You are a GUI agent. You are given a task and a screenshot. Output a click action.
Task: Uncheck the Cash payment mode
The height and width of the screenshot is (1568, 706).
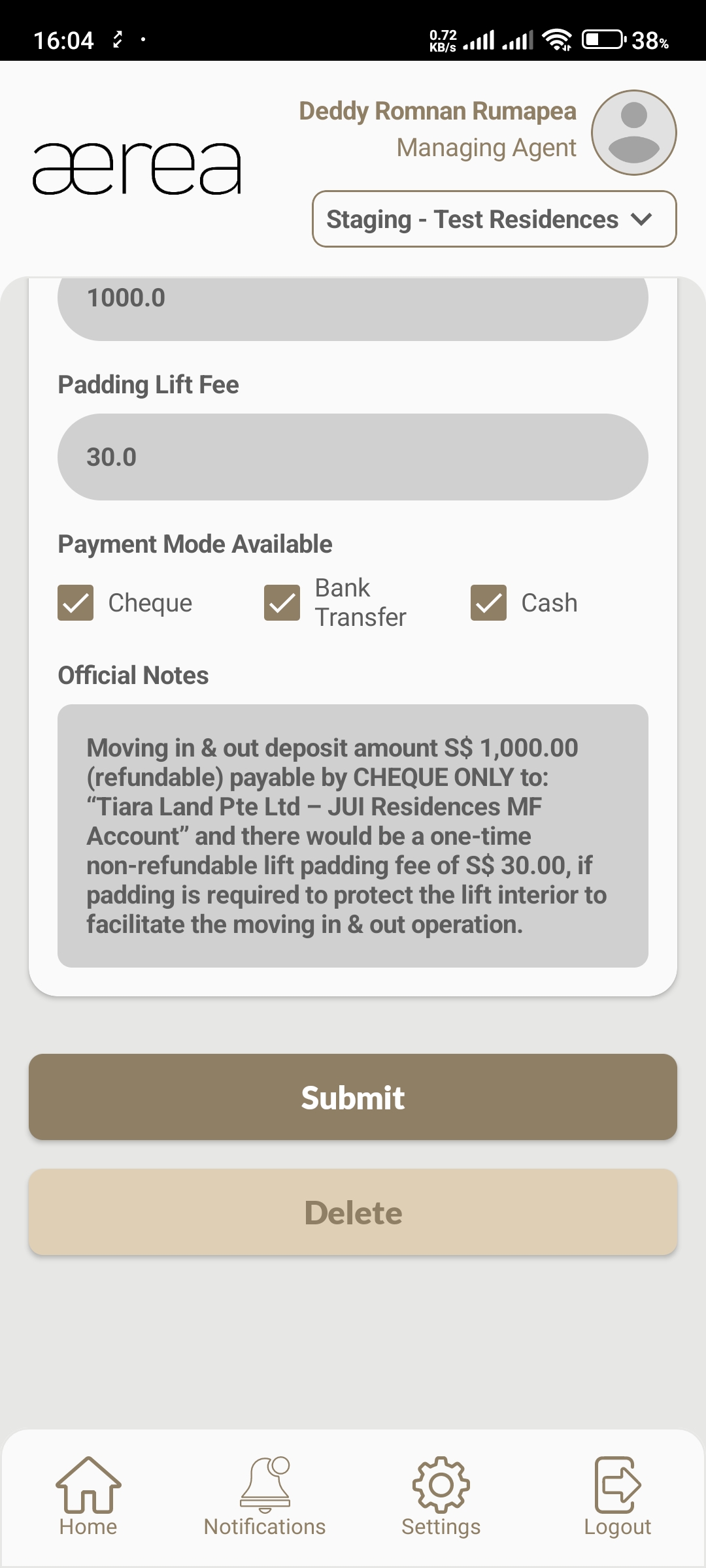point(488,602)
